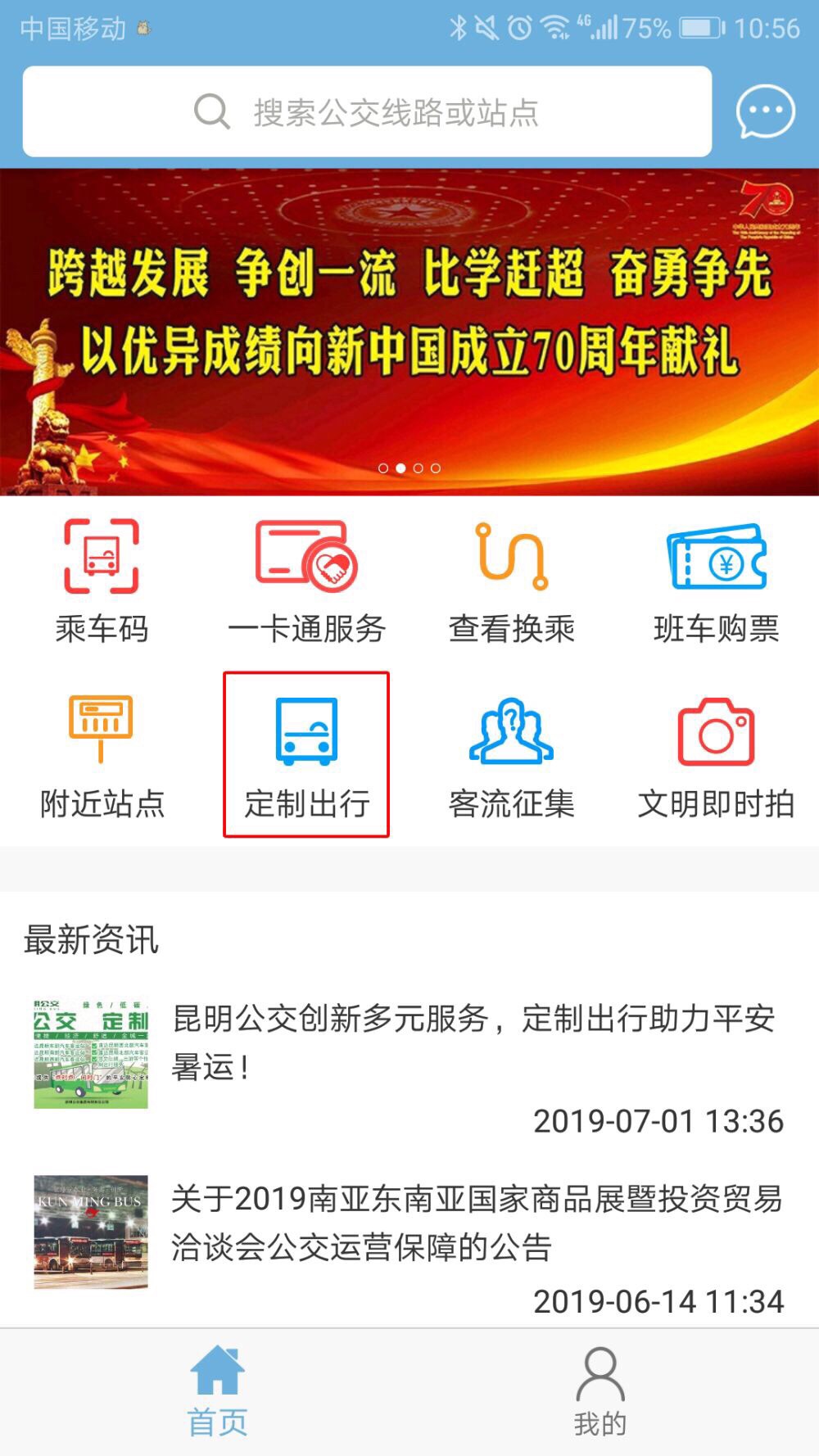Open 定制出行 custom travel

306,755
